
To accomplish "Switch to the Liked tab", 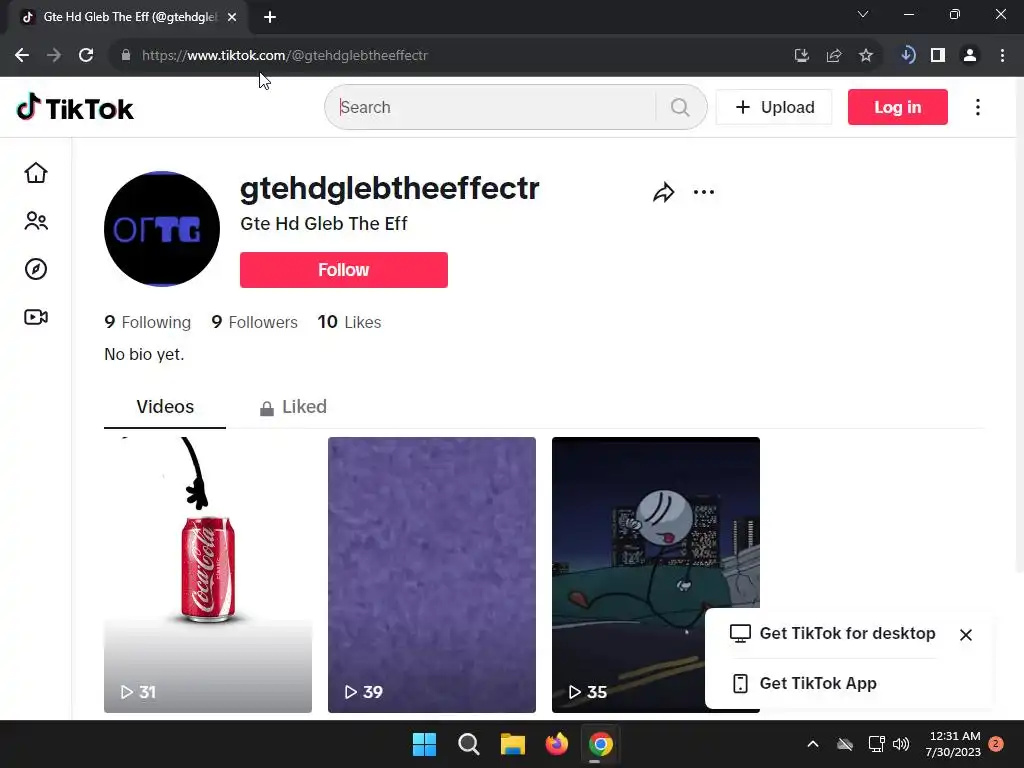I will tap(293, 407).
